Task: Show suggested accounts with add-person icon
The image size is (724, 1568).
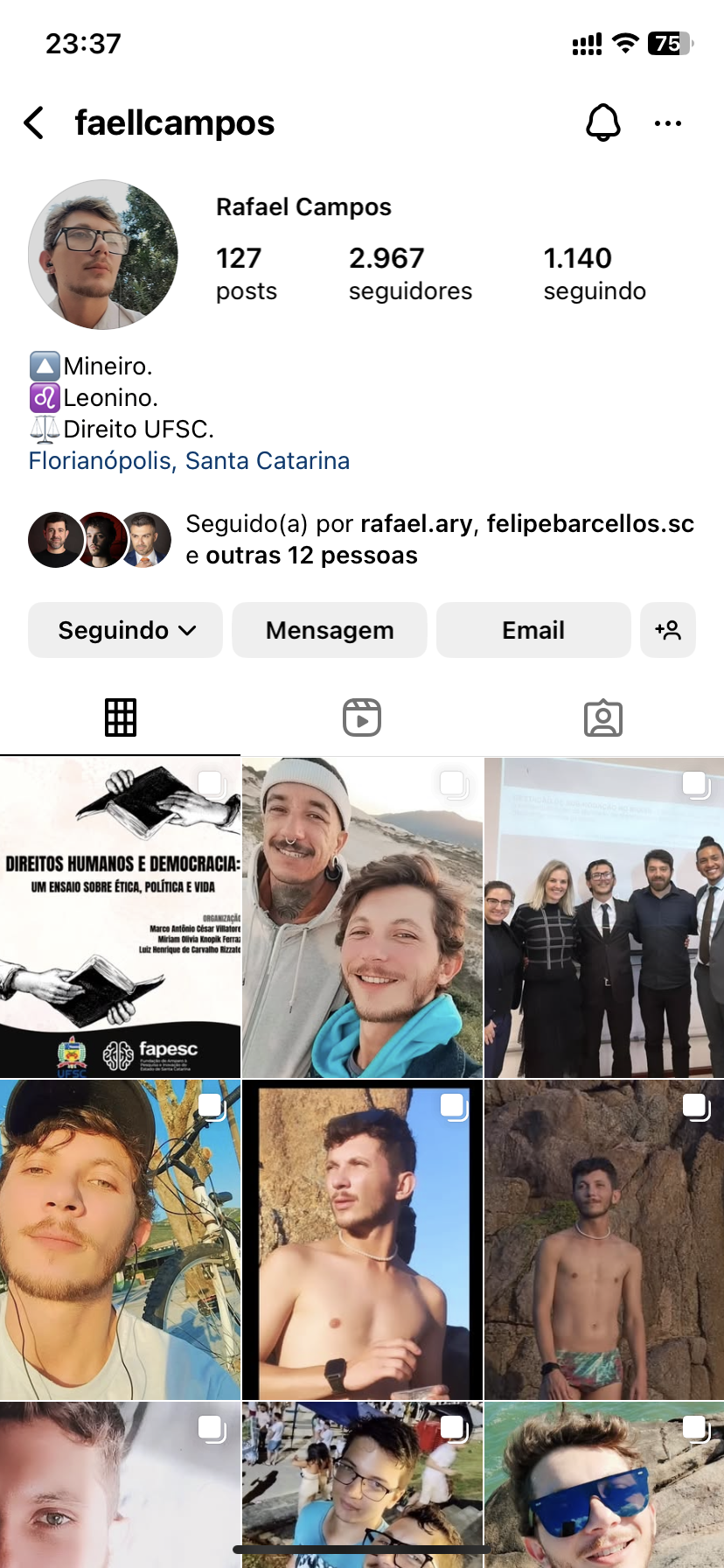Action: 668,630
